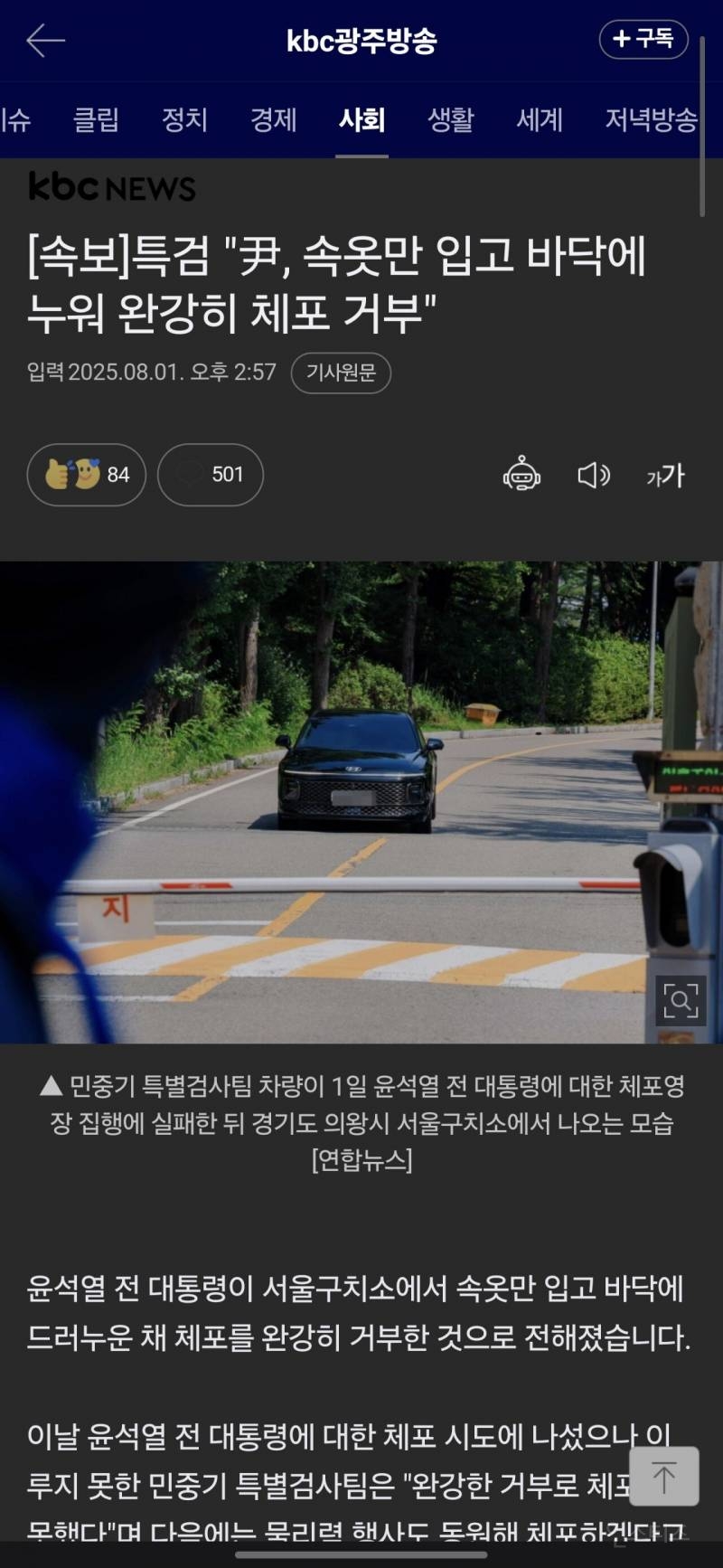Go back using the arrow icon
Screen dimensions: 723x1568
45,41
